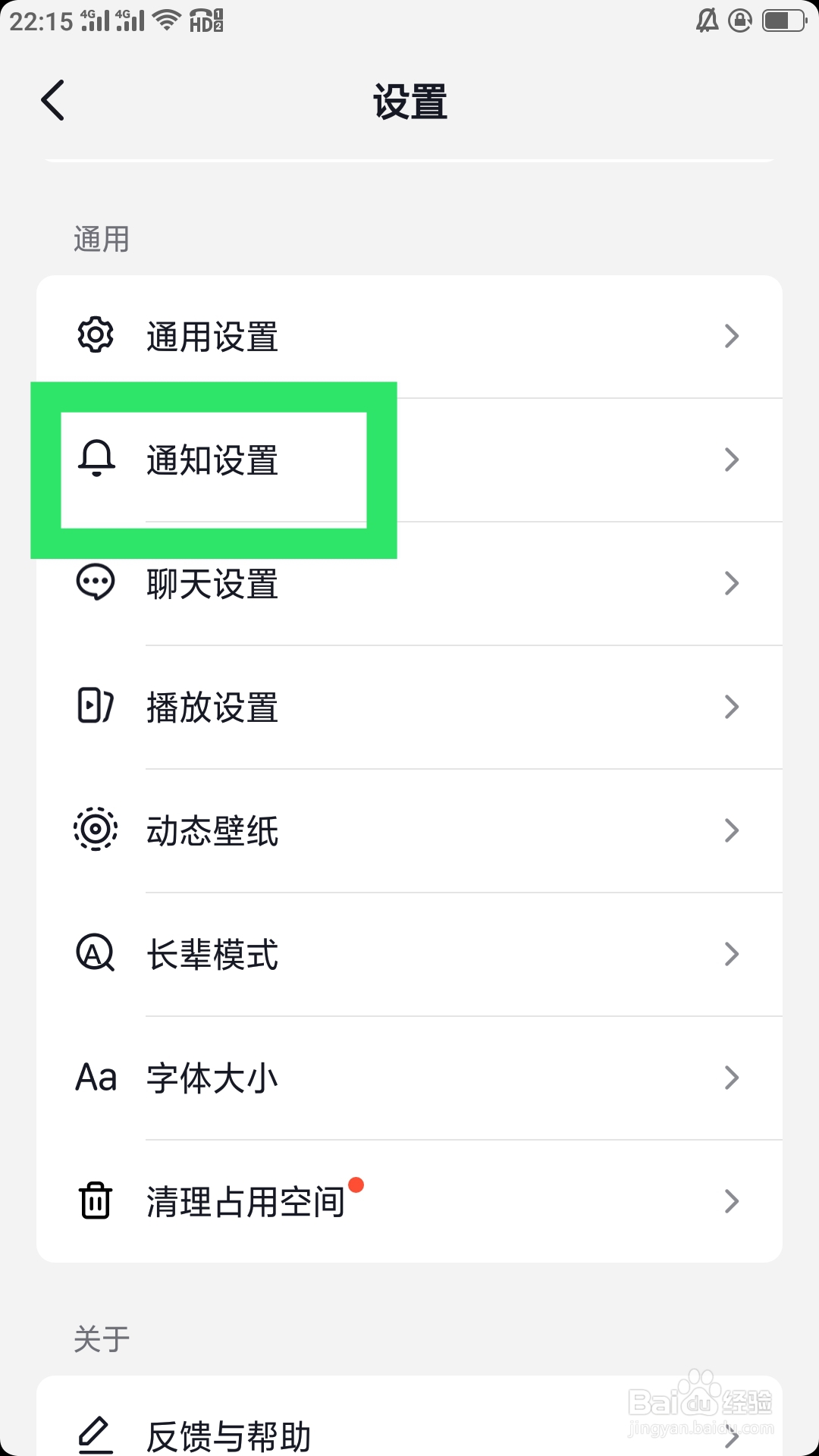Tap the back arrow to leave 设置
Screen dimensions: 819x1456
point(52,101)
